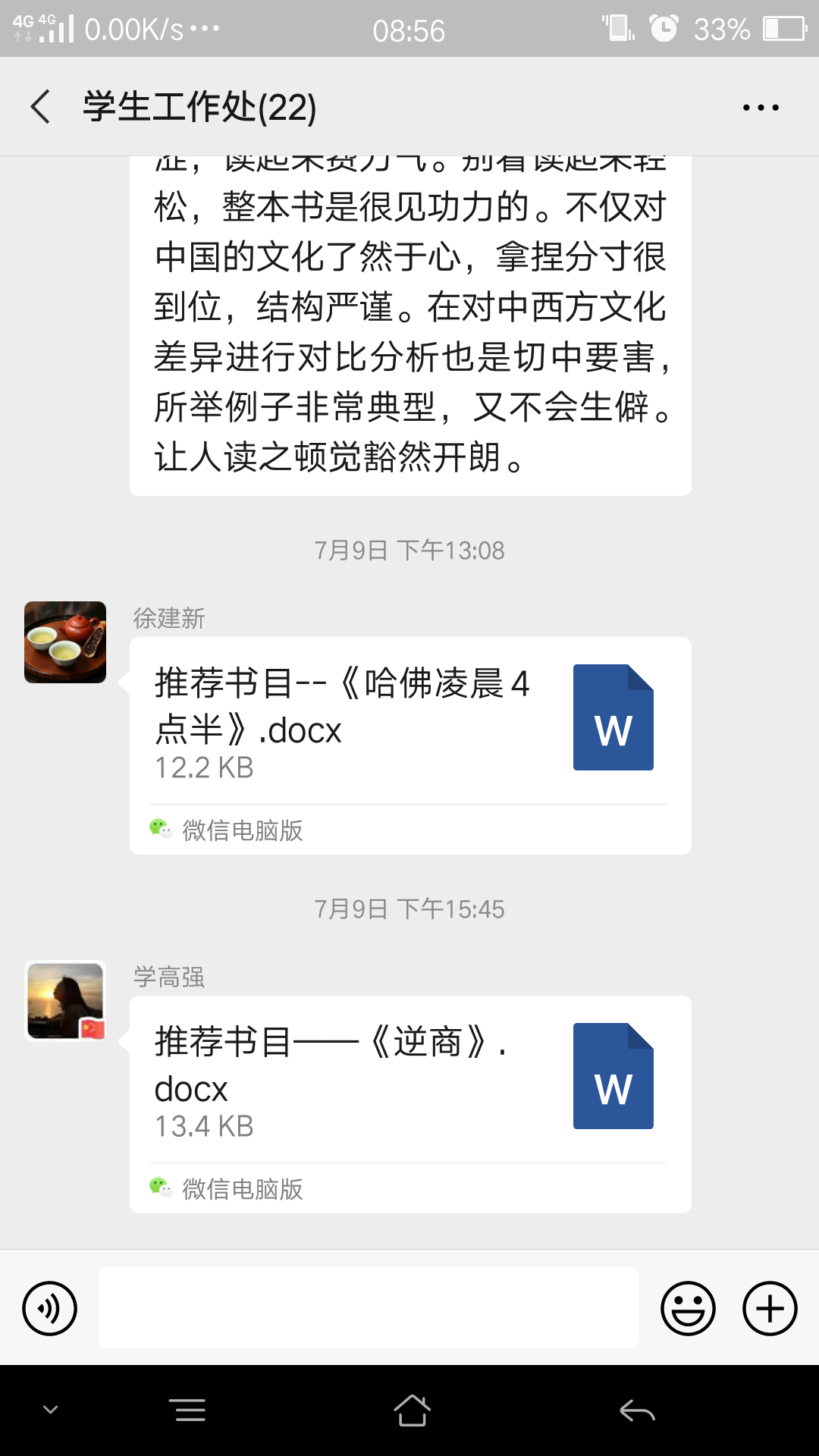This screenshot has width=819, height=1456.
Task: Tap the system back button
Action: click(x=637, y=1410)
